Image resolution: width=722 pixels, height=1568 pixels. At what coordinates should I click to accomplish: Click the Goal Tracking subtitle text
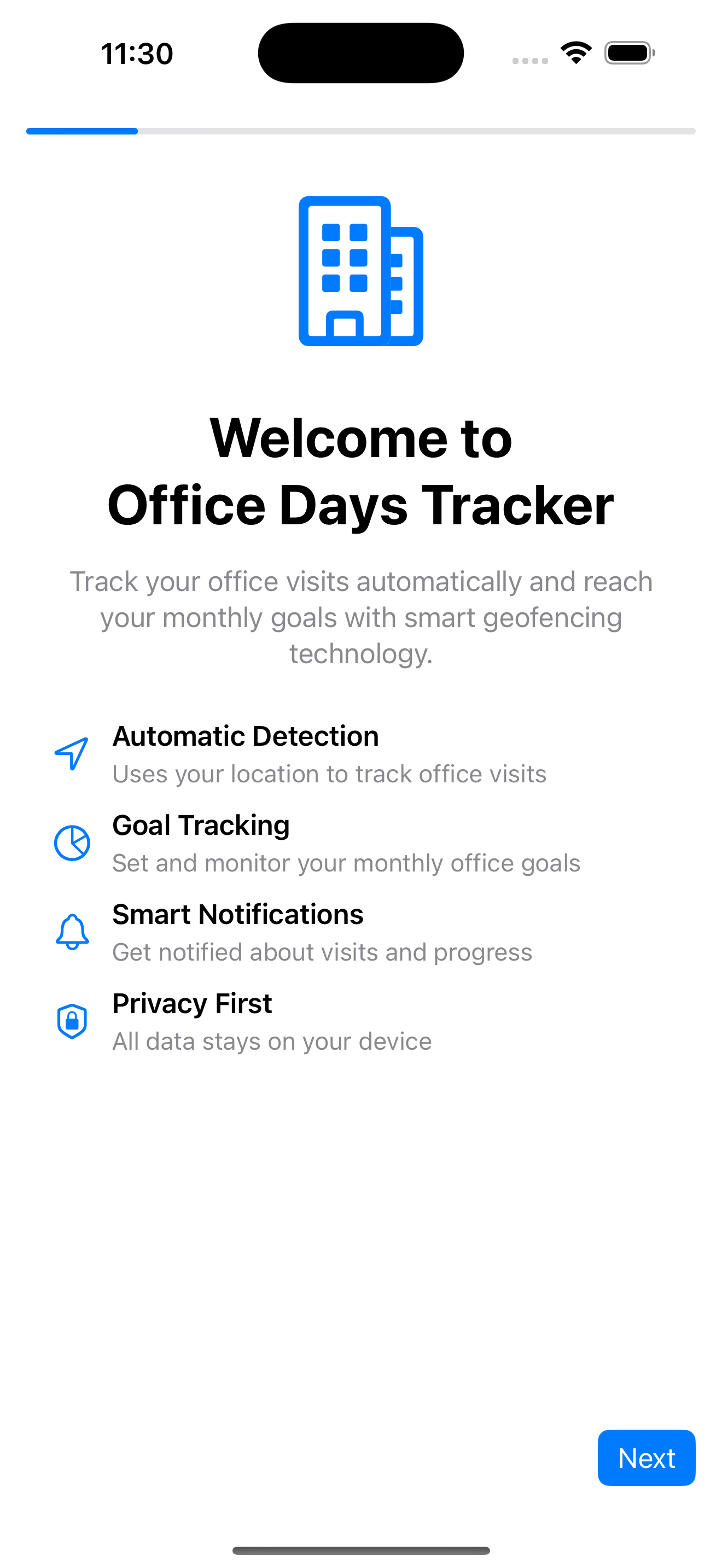pos(346,863)
